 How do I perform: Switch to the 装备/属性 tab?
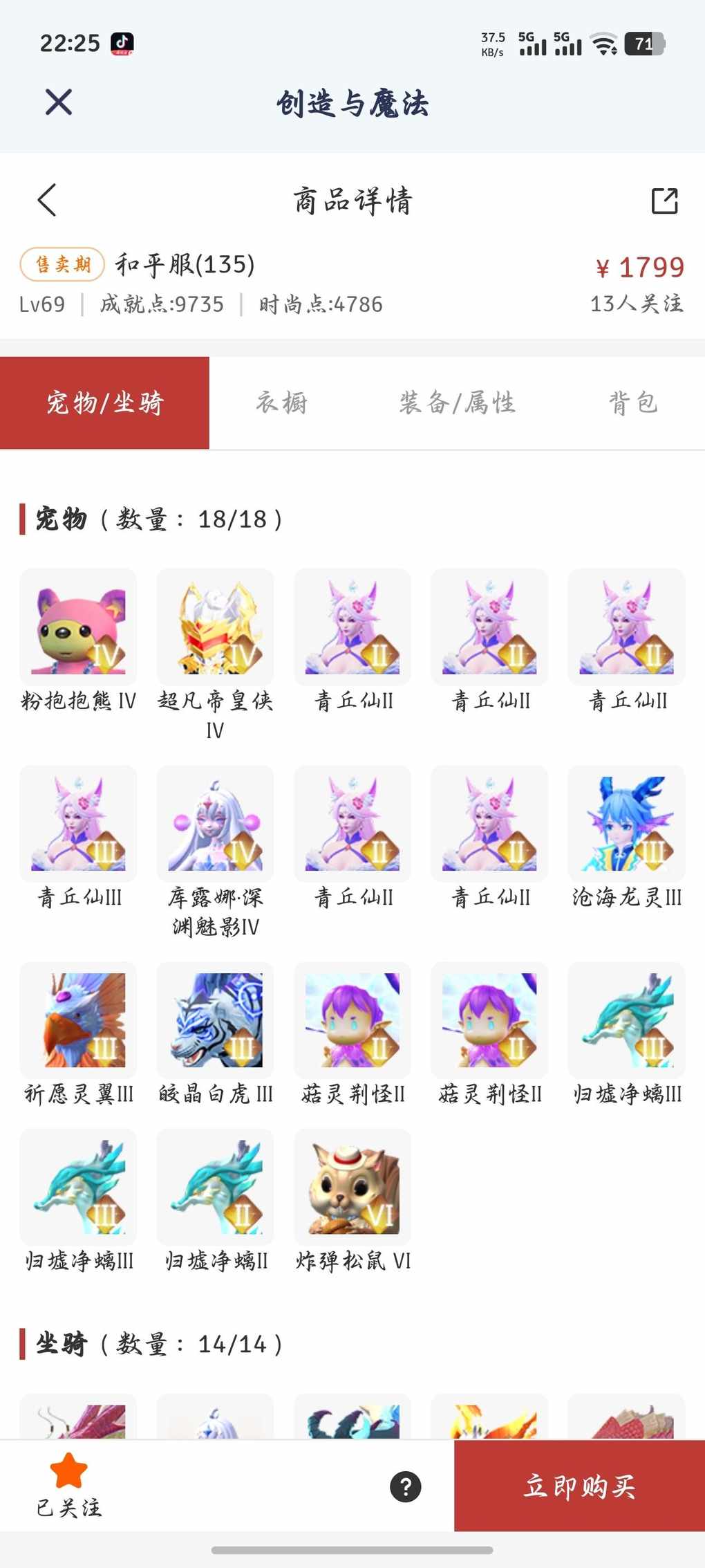tap(457, 403)
